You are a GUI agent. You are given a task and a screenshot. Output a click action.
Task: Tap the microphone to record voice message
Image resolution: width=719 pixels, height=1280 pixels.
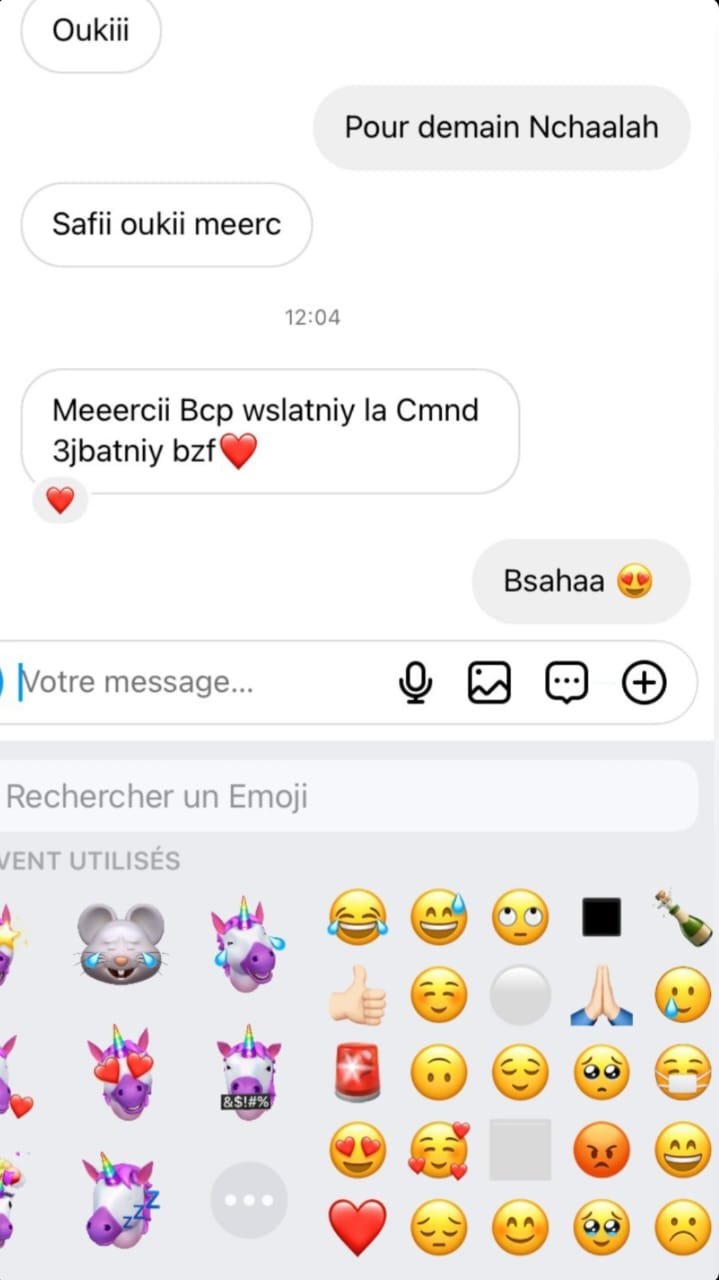click(x=415, y=683)
